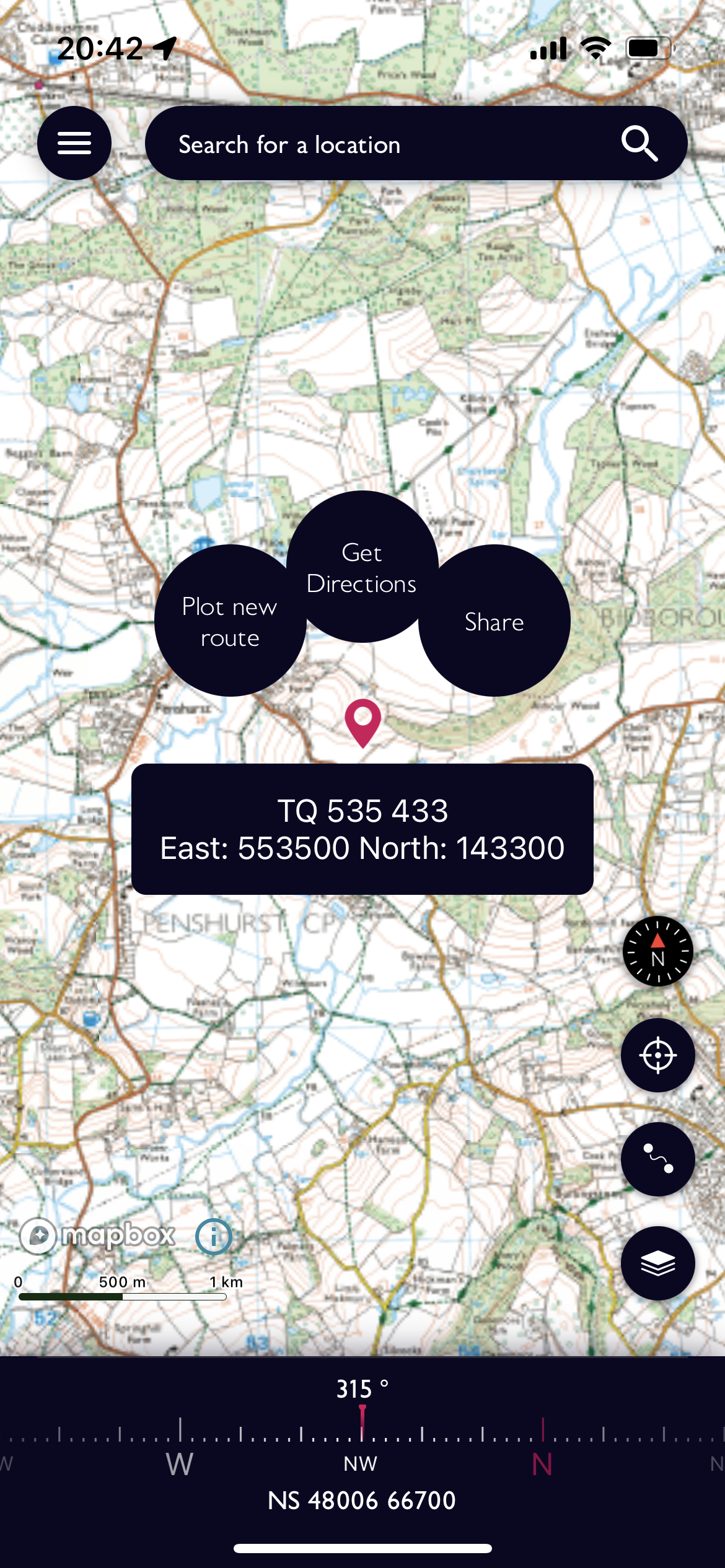Center map on my current location
Image resolution: width=725 pixels, height=1568 pixels.
pyautogui.click(x=657, y=1055)
